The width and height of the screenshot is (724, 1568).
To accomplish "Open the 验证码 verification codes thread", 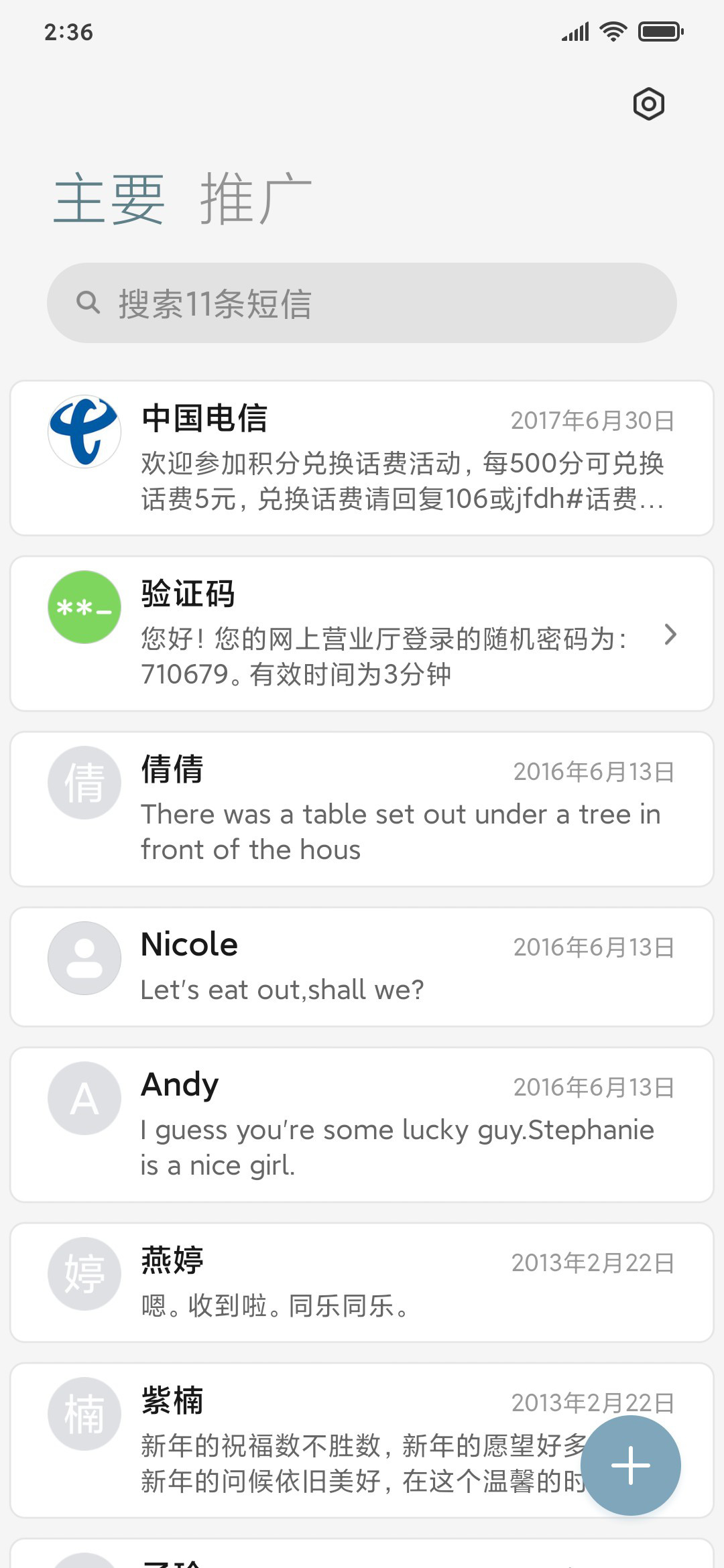I will (x=362, y=634).
